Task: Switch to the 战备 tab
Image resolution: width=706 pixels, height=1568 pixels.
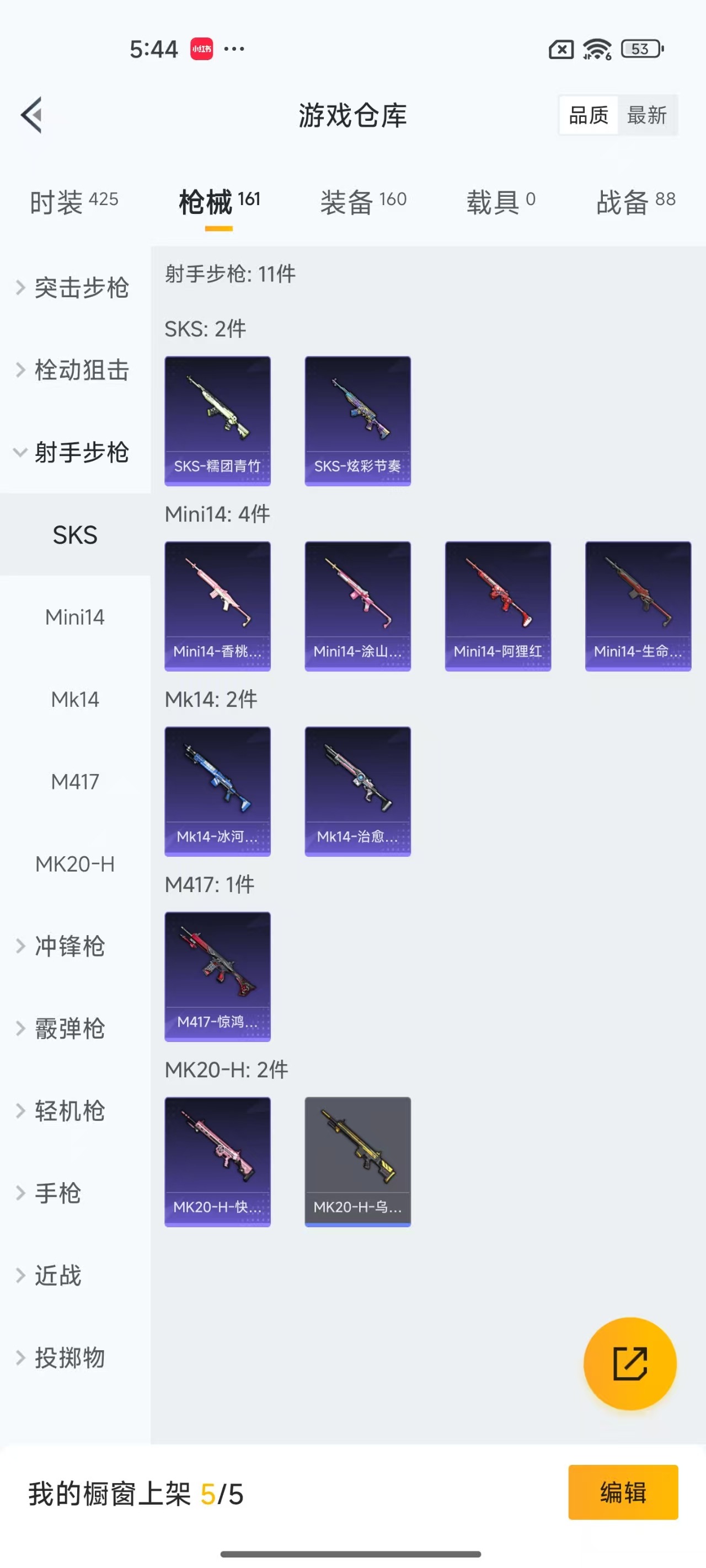Action: click(x=635, y=201)
